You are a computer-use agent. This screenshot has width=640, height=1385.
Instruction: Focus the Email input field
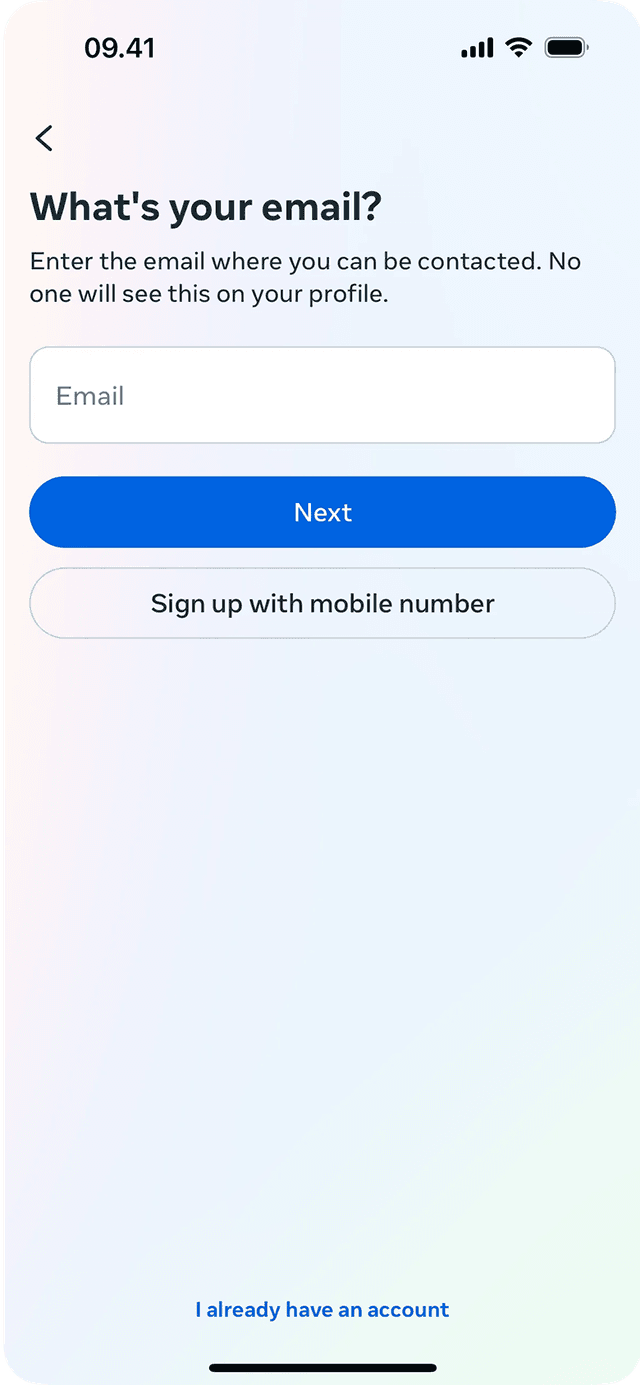point(322,395)
